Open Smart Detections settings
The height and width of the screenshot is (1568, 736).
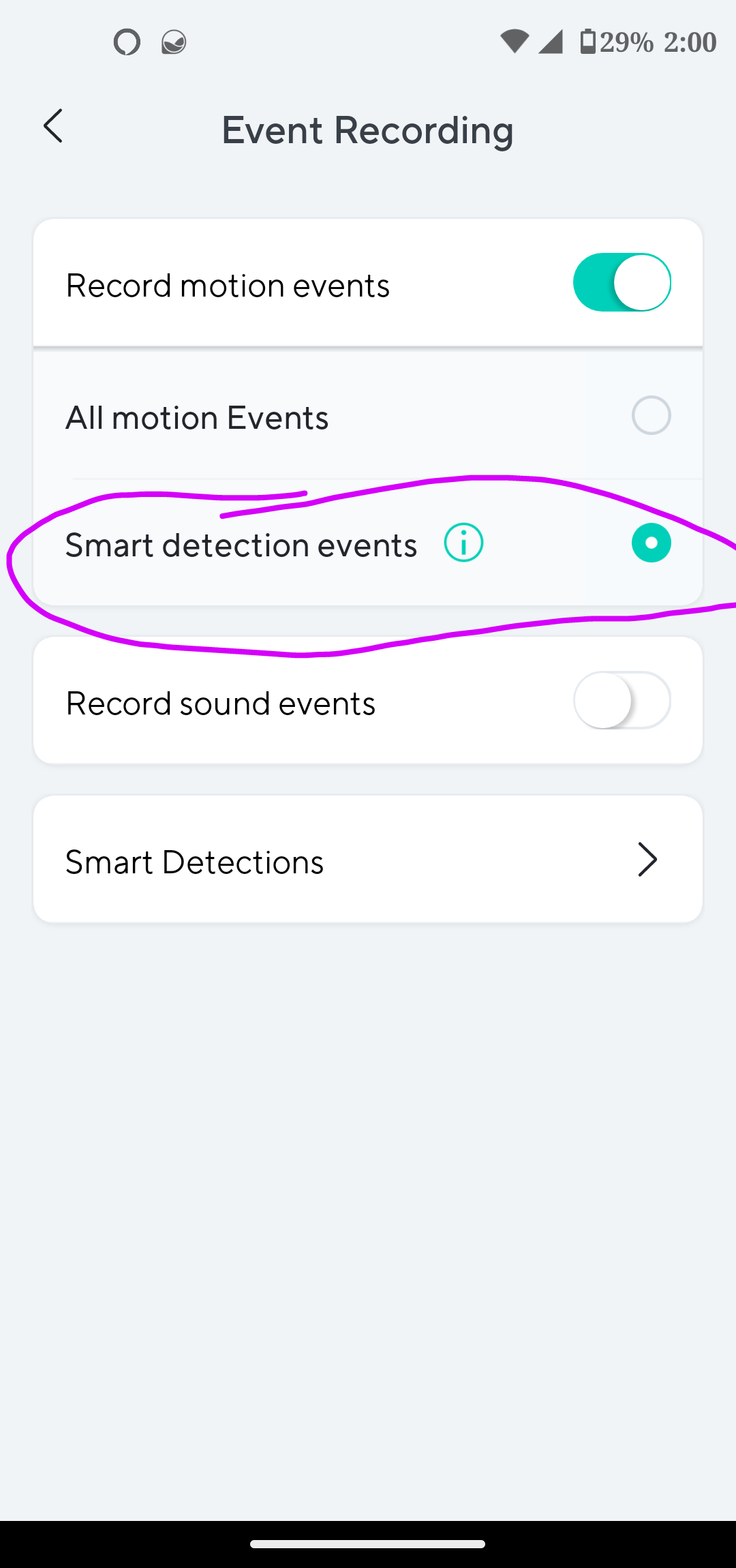(x=368, y=860)
